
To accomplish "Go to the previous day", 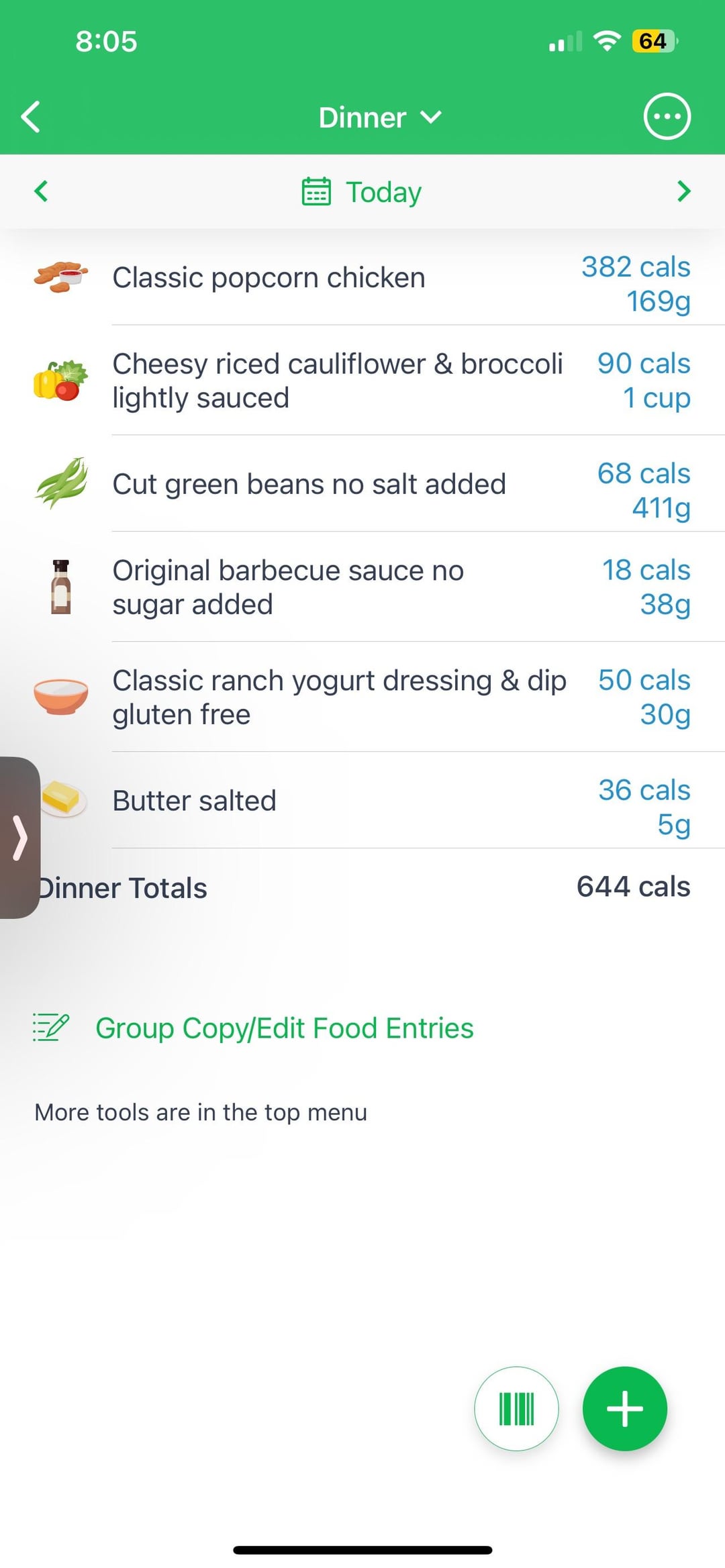I will click(41, 191).
